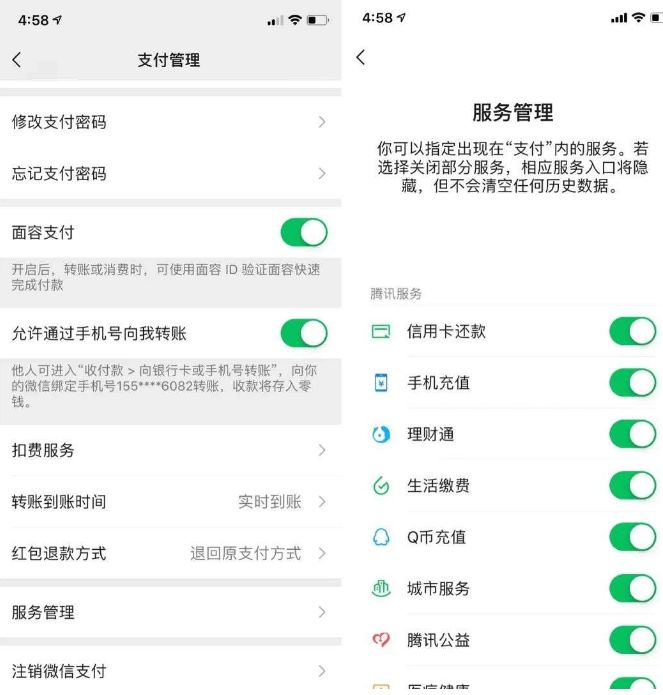The height and width of the screenshot is (695, 663).
Task: Open 服务管理
Action: (168, 612)
